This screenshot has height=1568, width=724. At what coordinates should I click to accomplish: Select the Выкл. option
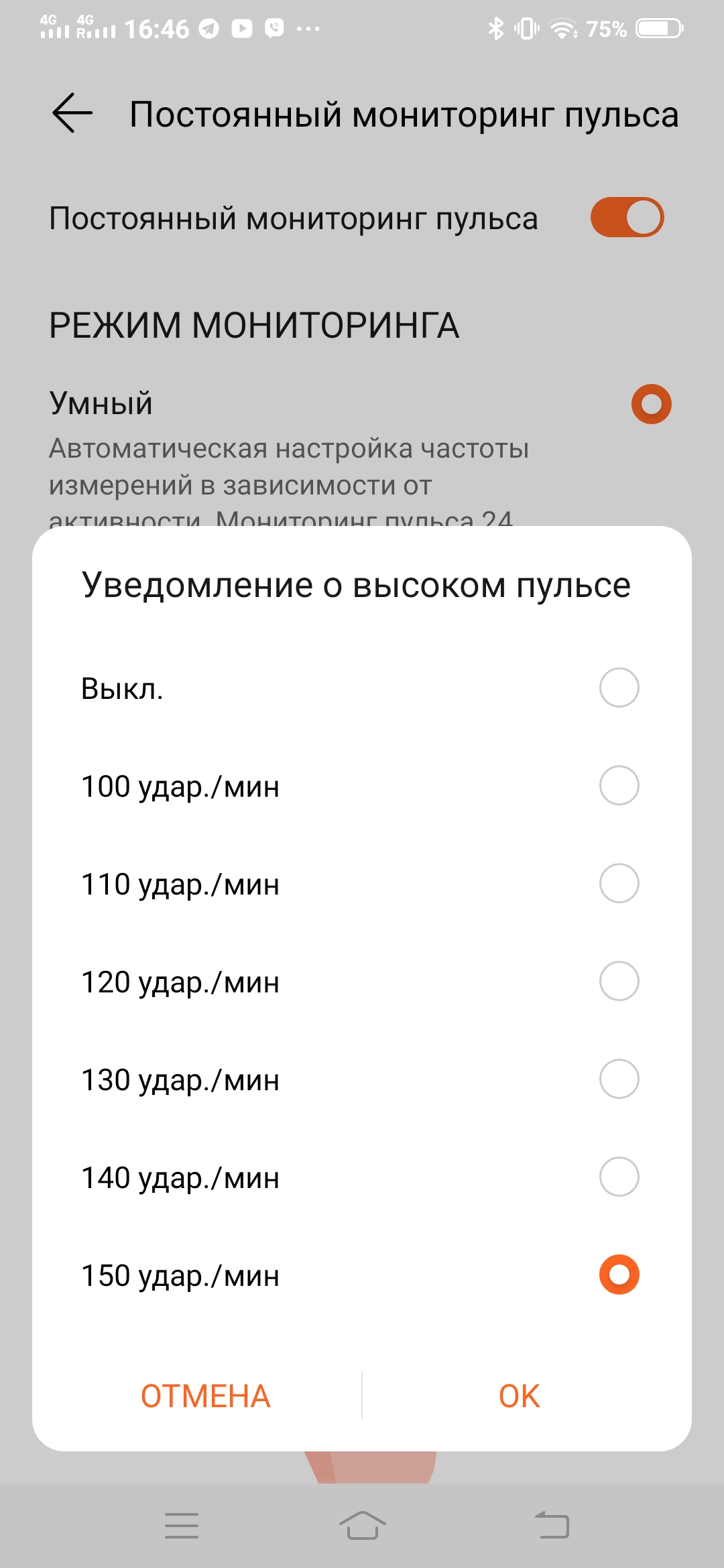click(618, 688)
